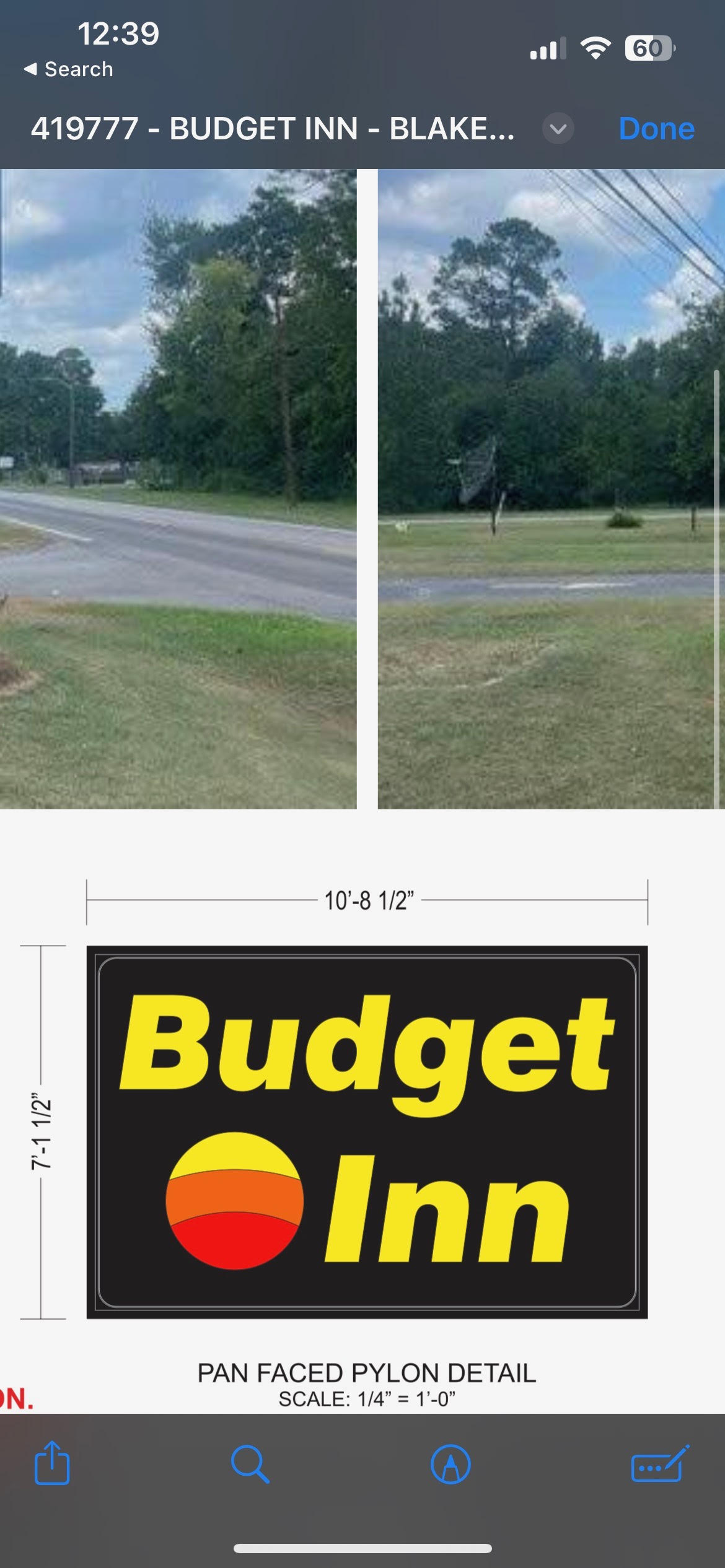Viewport: 725px width, 1568px height.
Task: Open the markup pen tool
Action: [450, 1464]
